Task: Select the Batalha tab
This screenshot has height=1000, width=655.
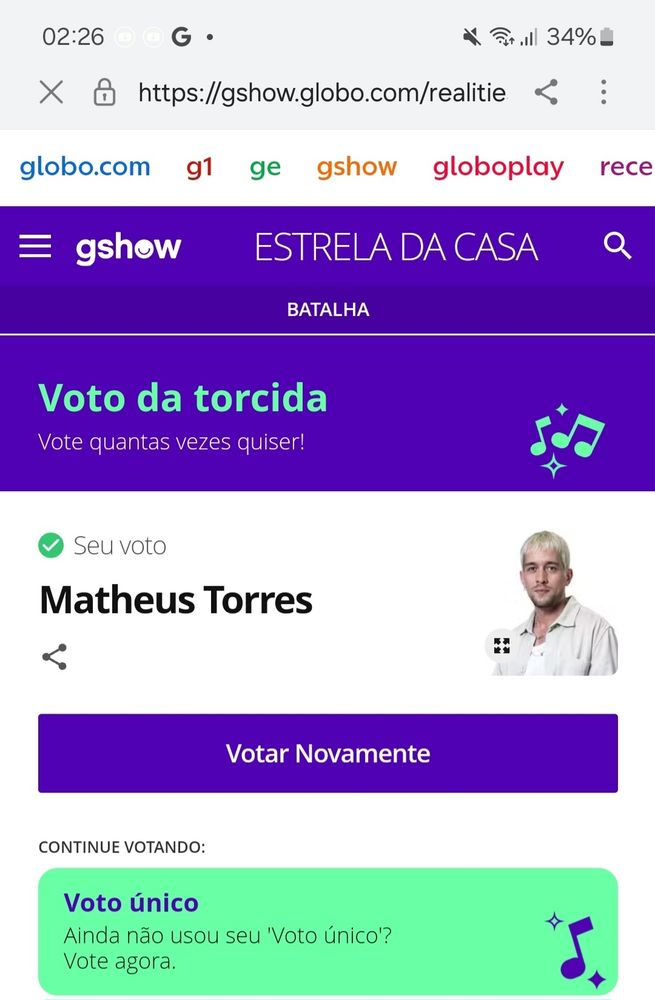Action: (328, 310)
